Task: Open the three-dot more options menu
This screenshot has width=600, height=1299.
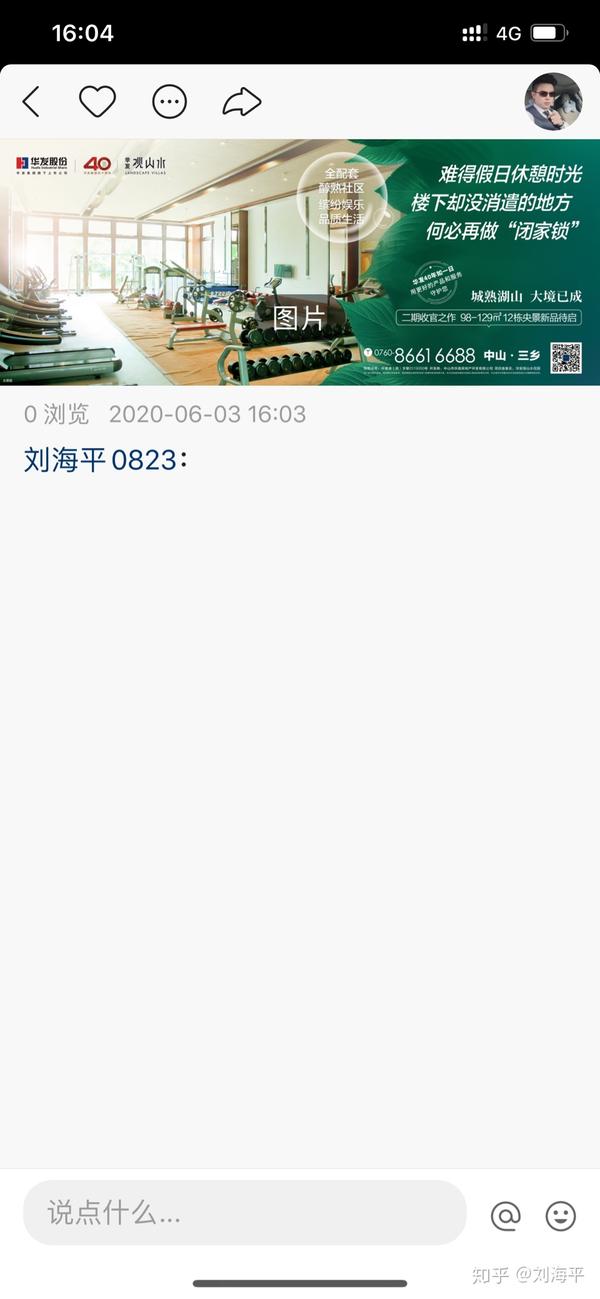Action: [169, 101]
